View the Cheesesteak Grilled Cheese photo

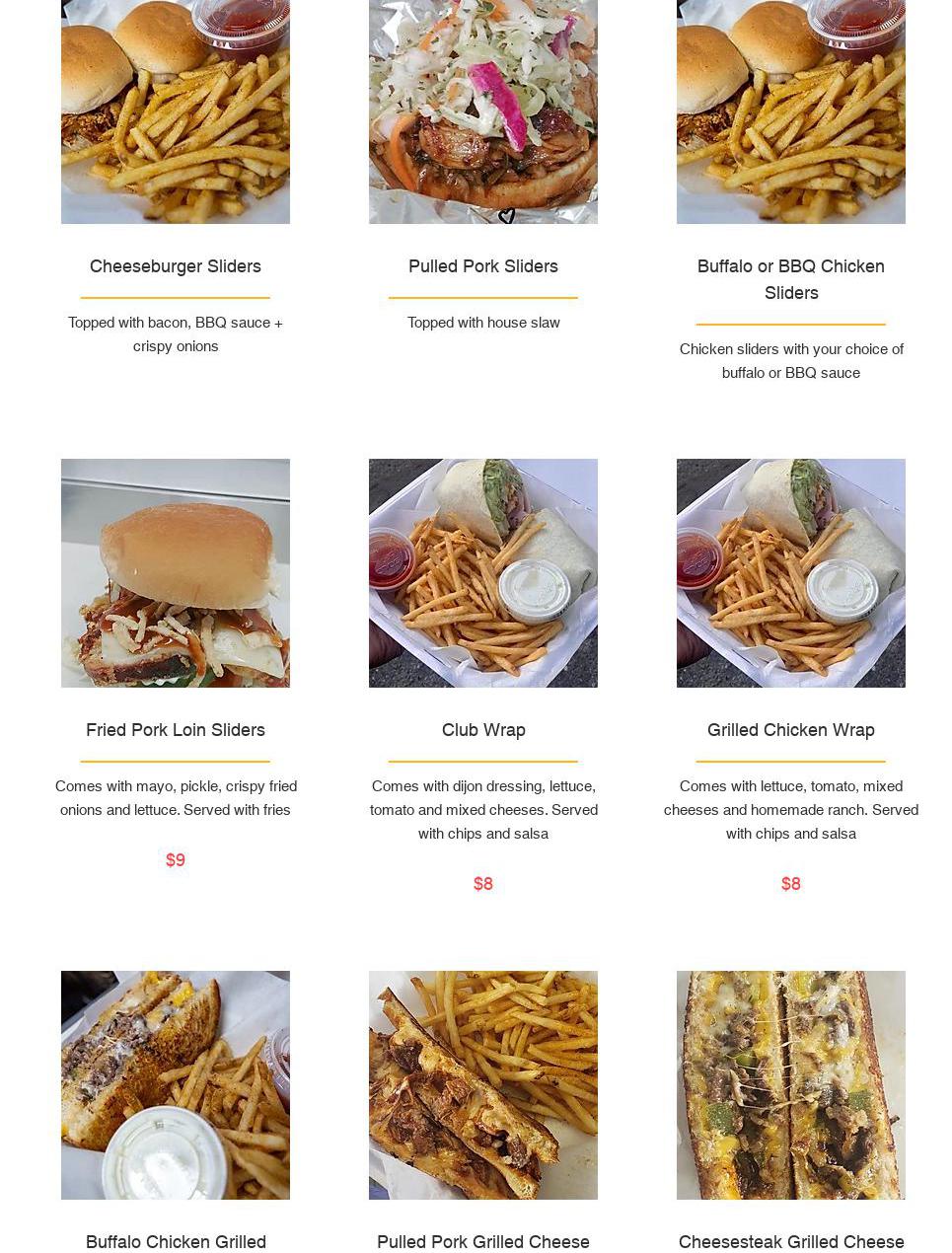coord(791,1085)
